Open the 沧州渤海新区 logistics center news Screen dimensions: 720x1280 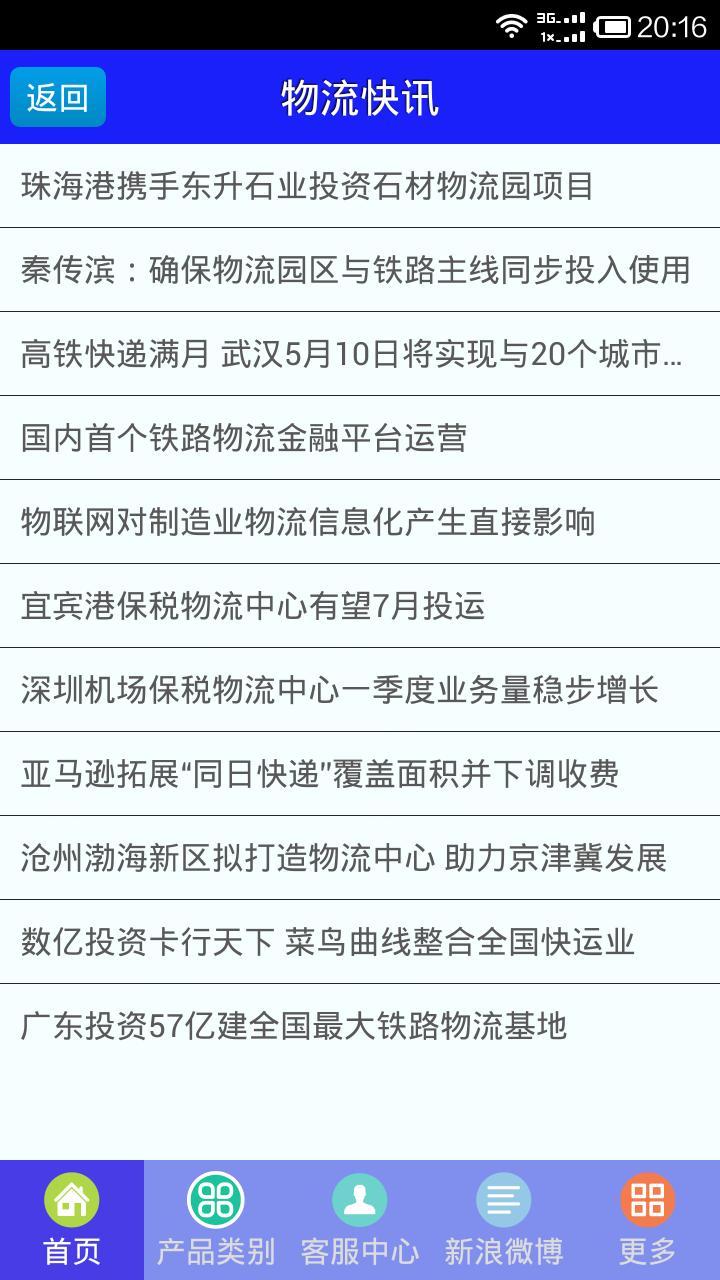tap(360, 858)
